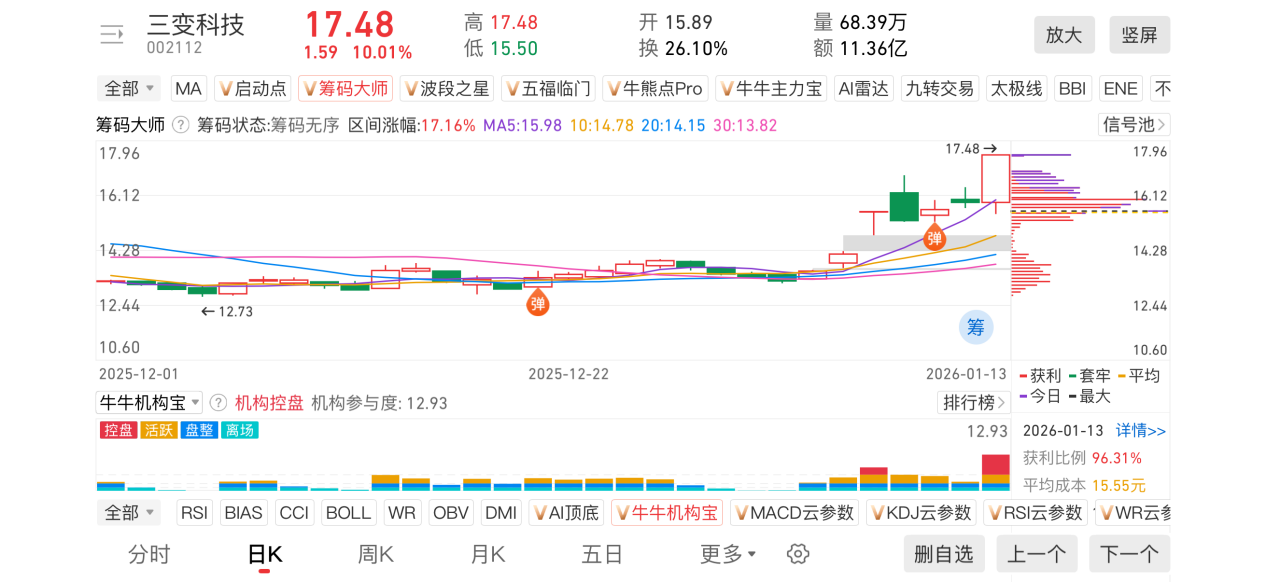Select the BOLL sub-indicator

(348, 513)
